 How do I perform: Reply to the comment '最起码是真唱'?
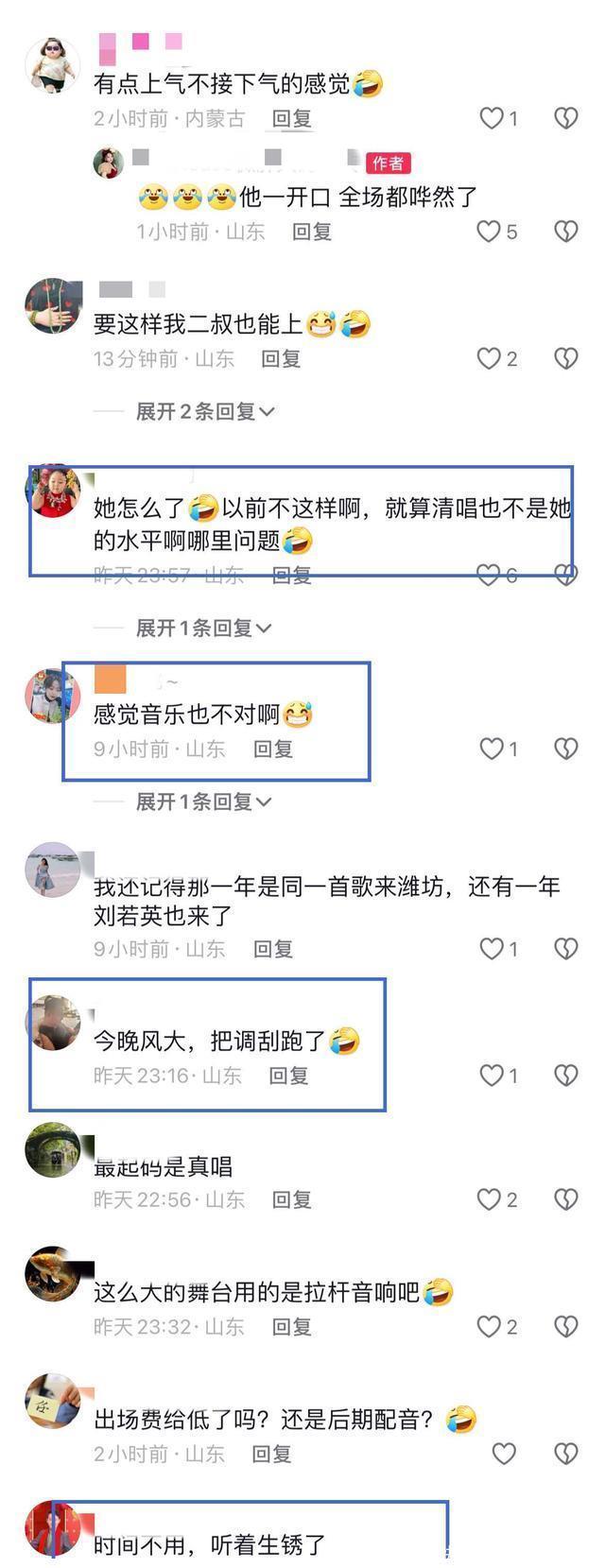291,1200
